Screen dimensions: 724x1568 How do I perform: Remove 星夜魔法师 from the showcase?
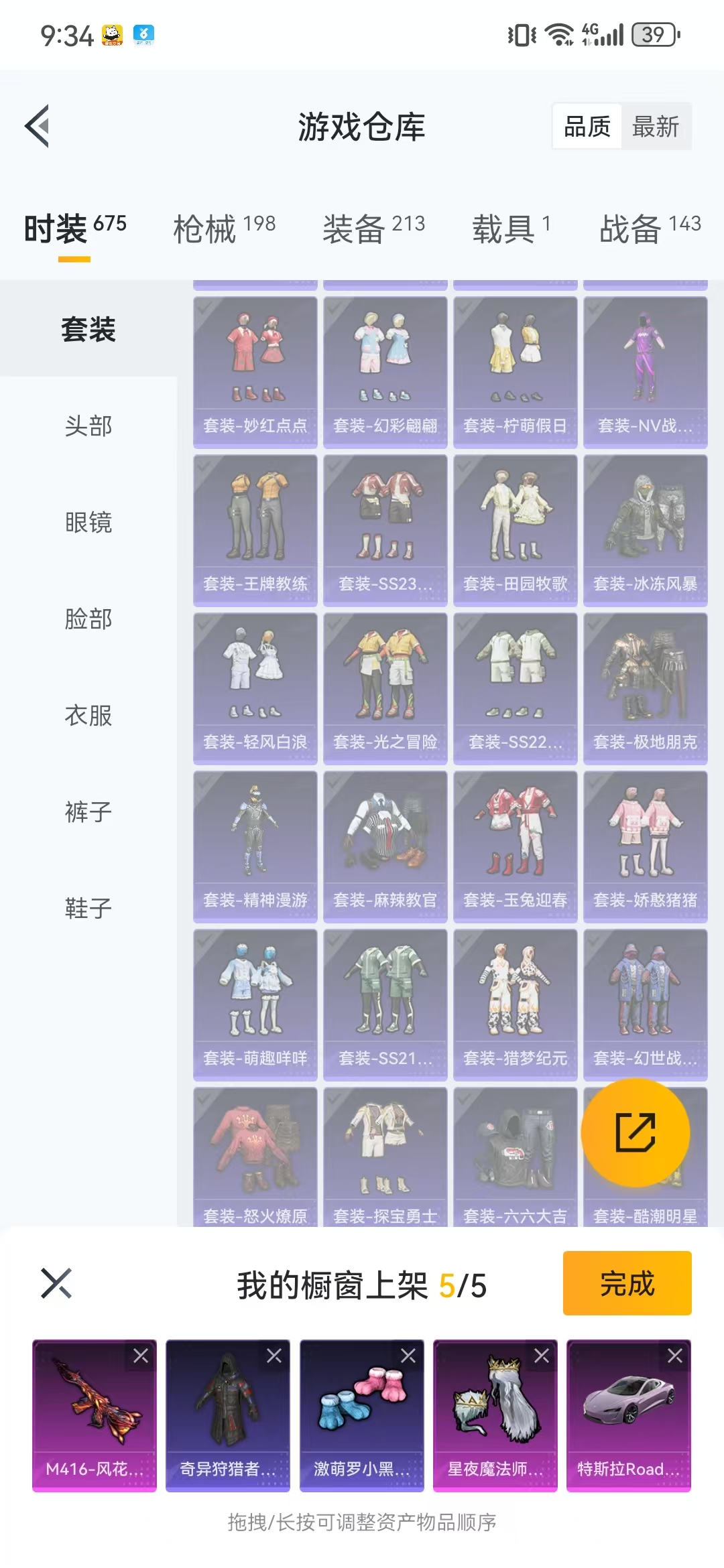point(542,1356)
